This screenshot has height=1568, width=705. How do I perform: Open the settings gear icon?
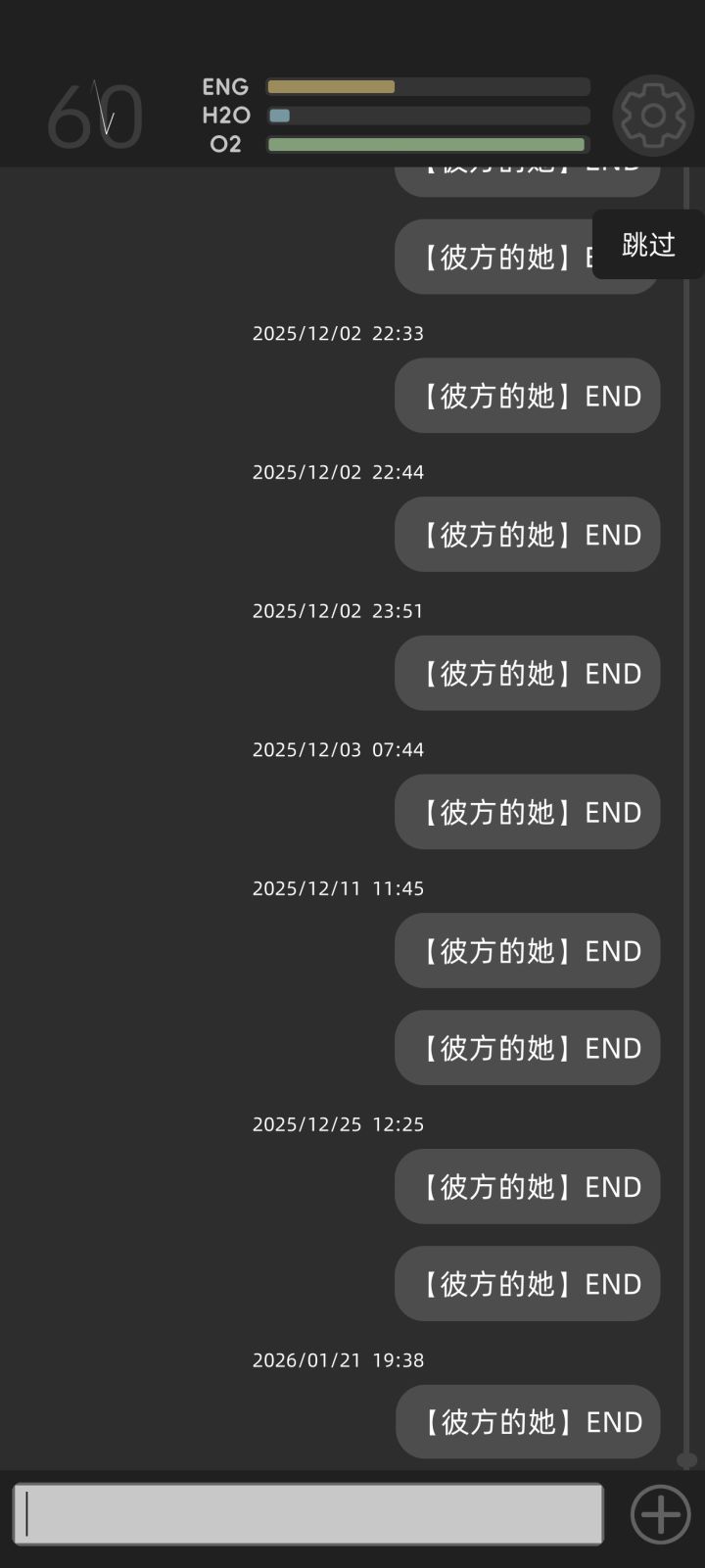coord(653,116)
